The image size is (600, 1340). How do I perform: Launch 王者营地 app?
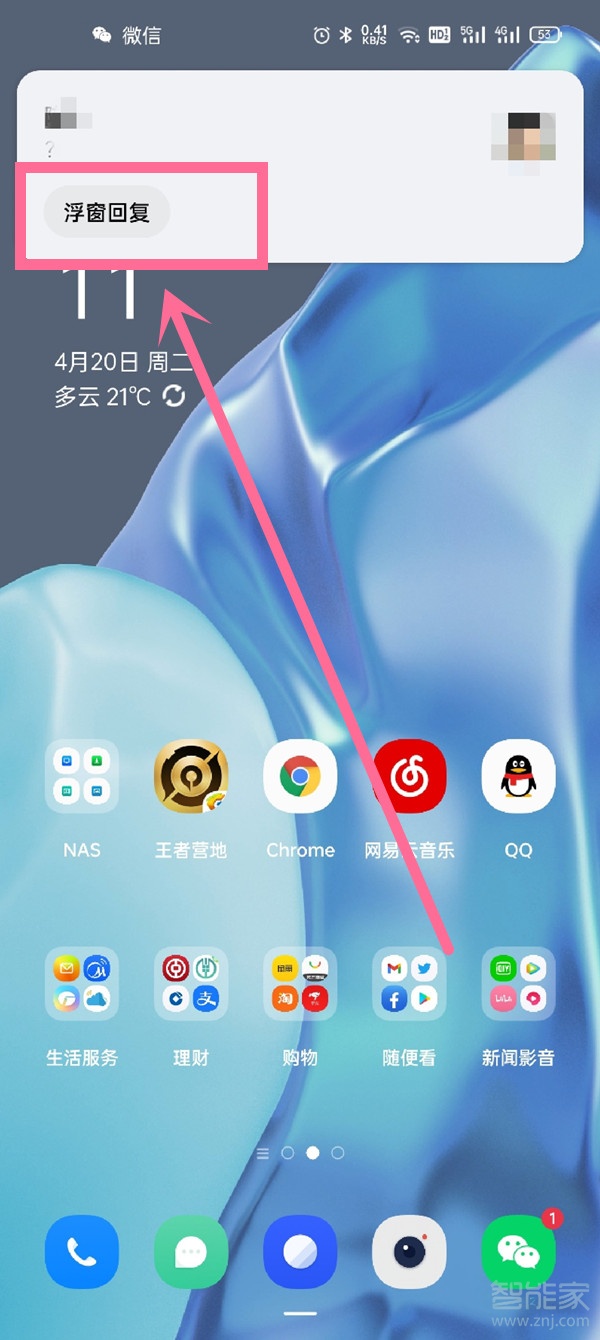(x=191, y=777)
